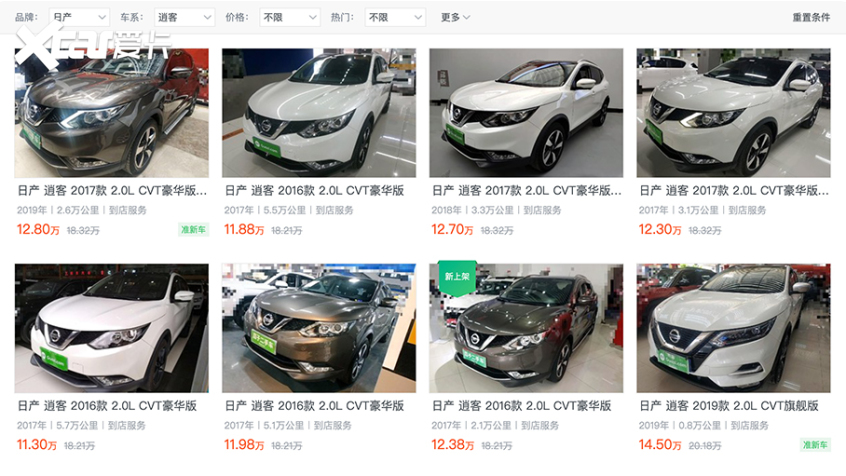Tap 重置条件 to reset filters

click(811, 17)
